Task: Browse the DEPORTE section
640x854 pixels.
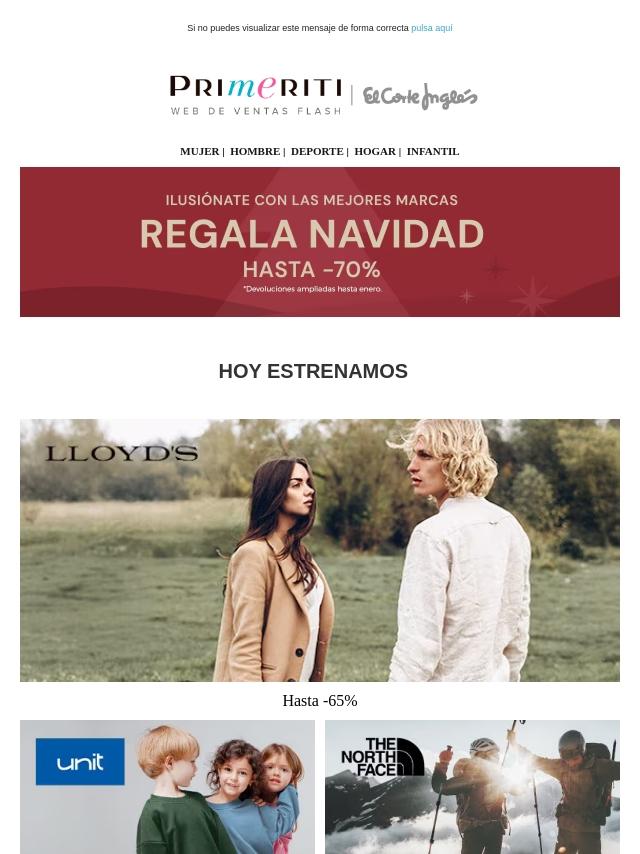Action: (316, 151)
